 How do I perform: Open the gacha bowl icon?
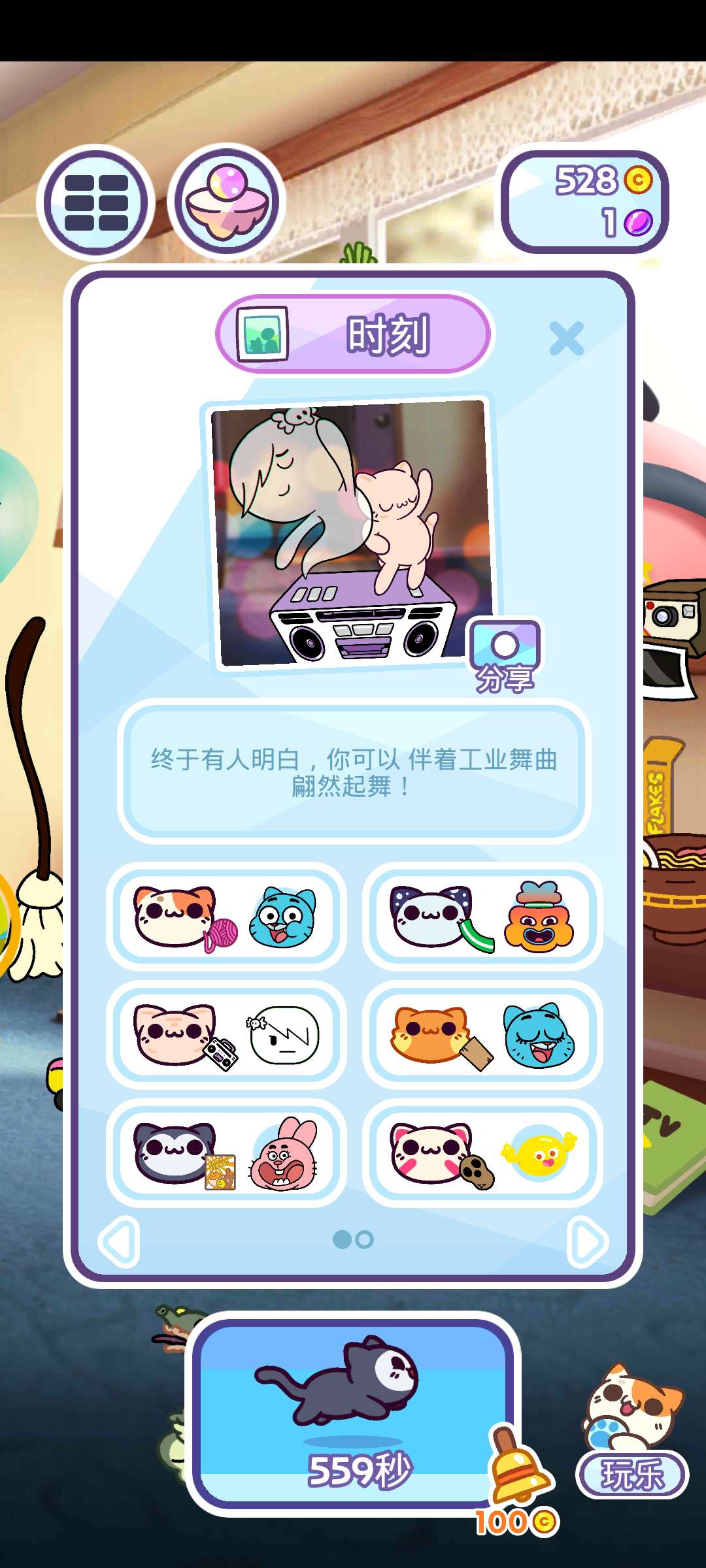pos(226,203)
